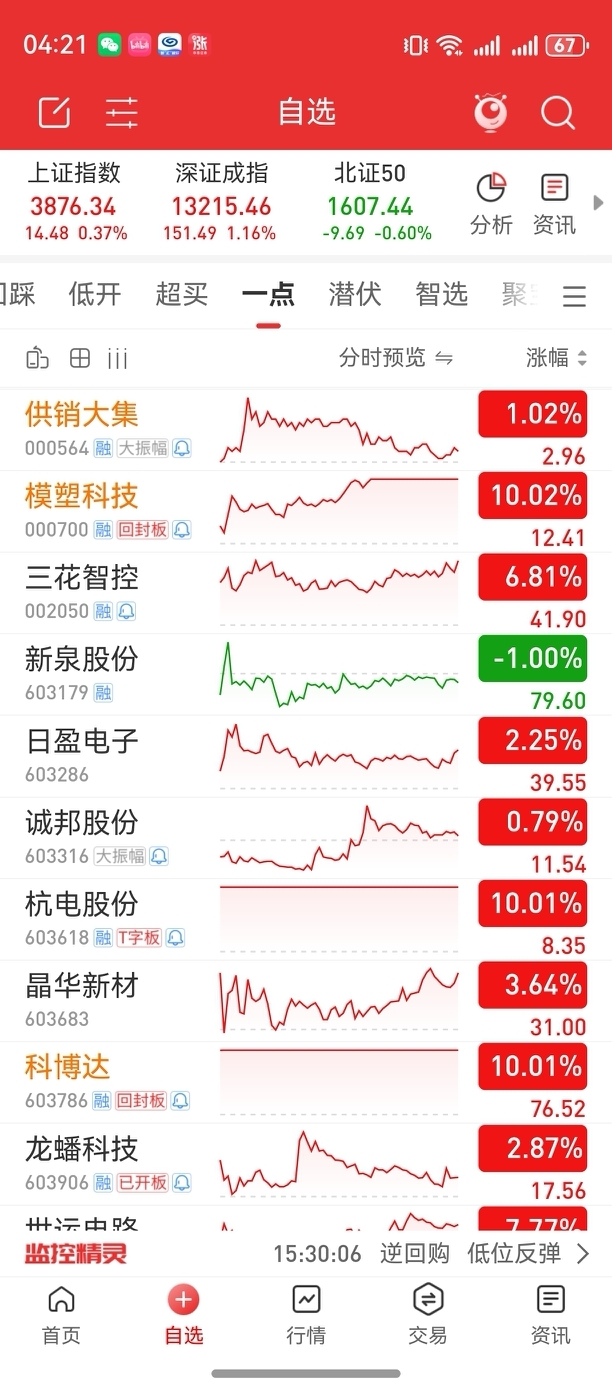Open the search magnifier icon
The width and height of the screenshot is (612, 1388).
click(558, 112)
